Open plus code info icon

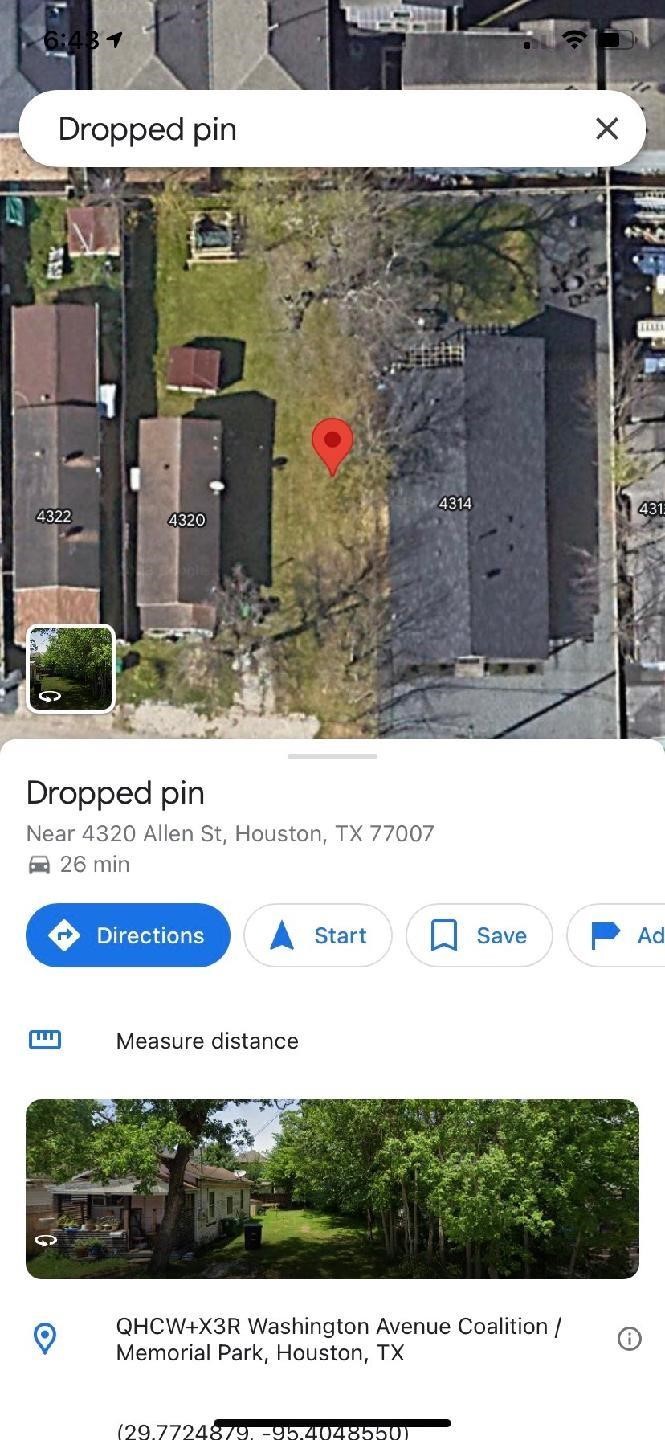(x=629, y=1339)
